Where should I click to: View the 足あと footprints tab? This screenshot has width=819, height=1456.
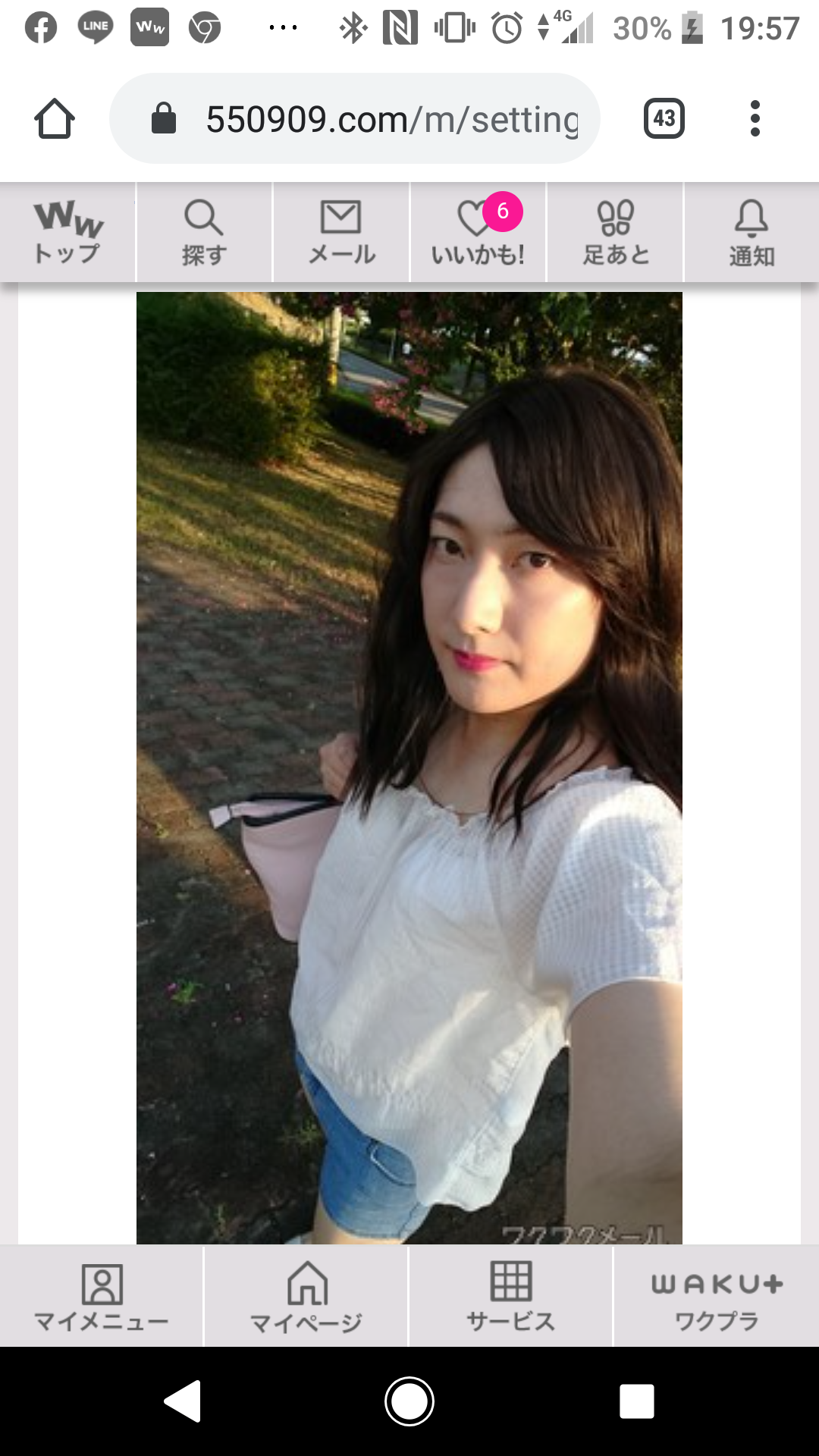click(615, 233)
